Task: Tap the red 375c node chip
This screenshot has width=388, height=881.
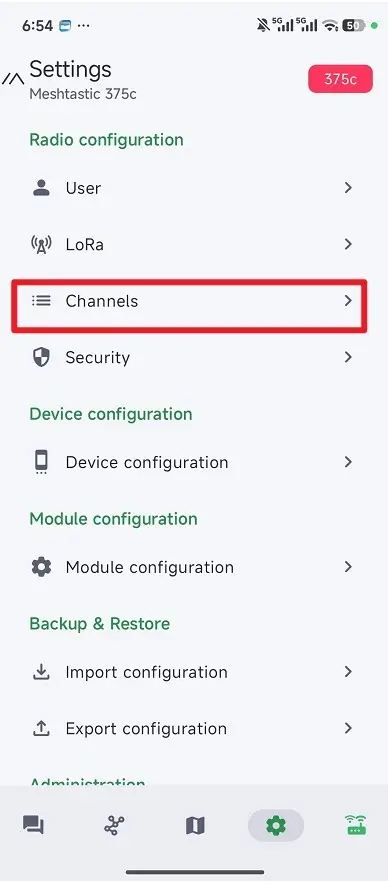Action: point(340,79)
